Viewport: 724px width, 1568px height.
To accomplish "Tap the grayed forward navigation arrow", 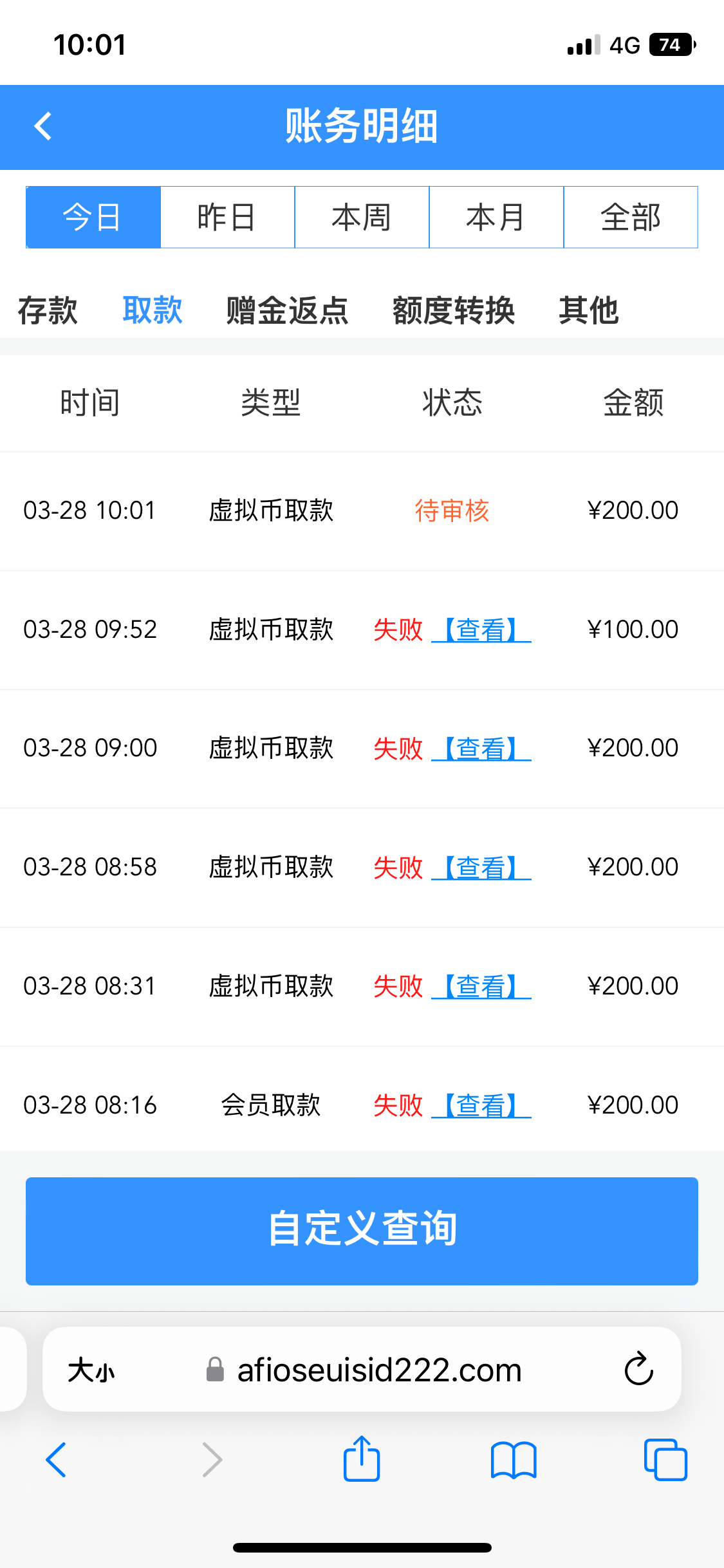I will [x=212, y=1460].
